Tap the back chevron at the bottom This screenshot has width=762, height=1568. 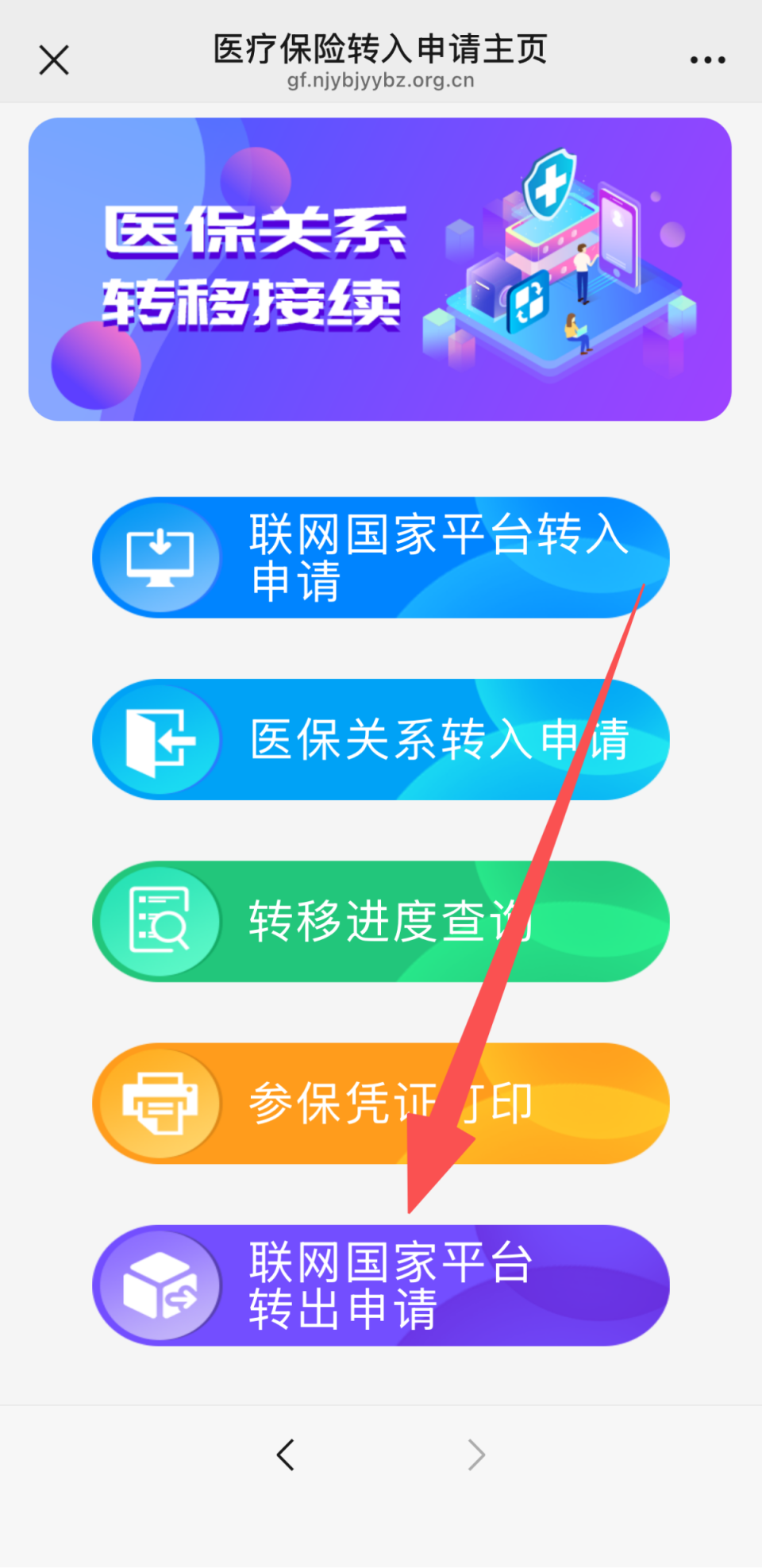(x=286, y=1454)
